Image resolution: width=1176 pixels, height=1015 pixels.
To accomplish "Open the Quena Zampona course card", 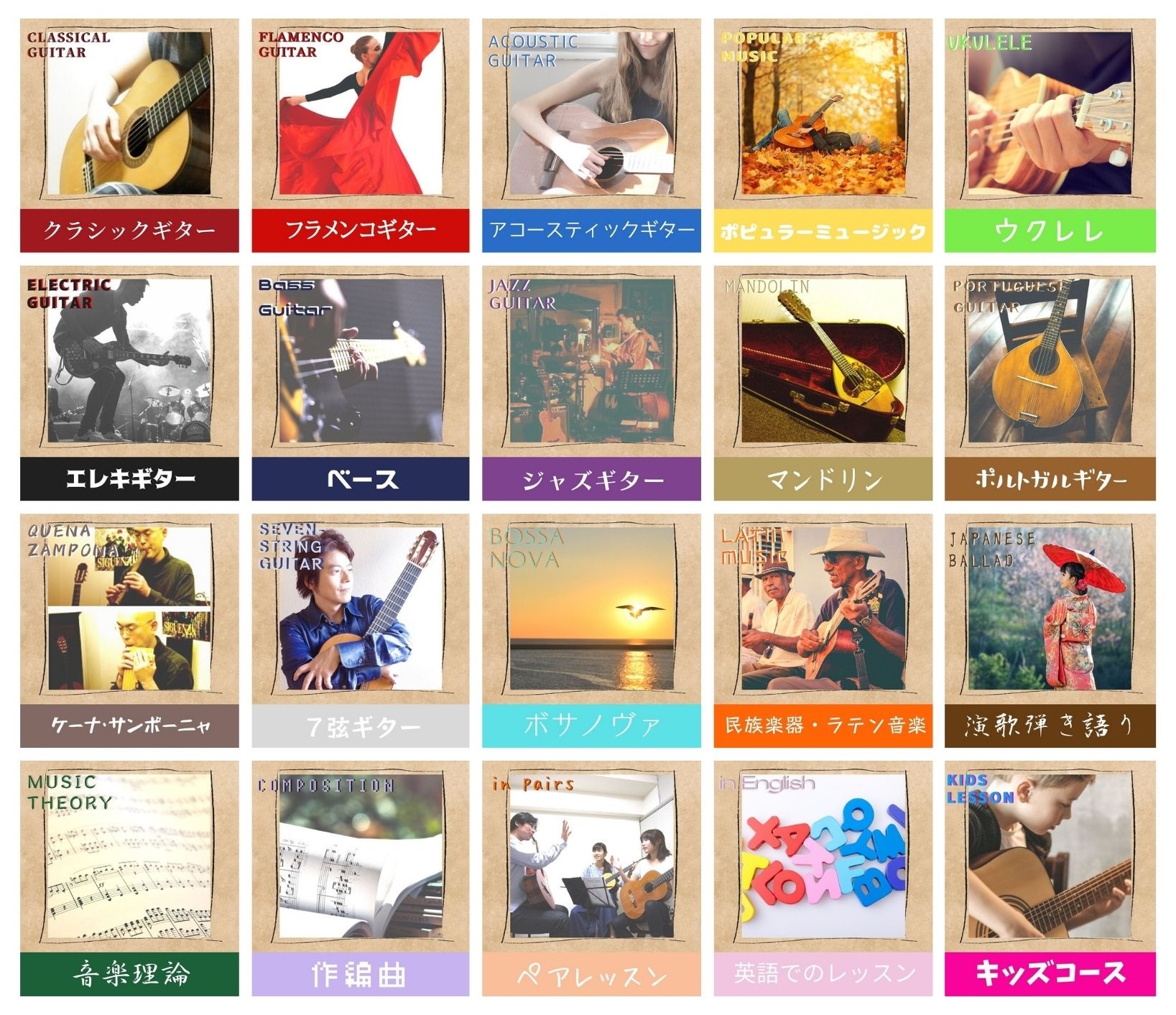I will click(129, 630).
